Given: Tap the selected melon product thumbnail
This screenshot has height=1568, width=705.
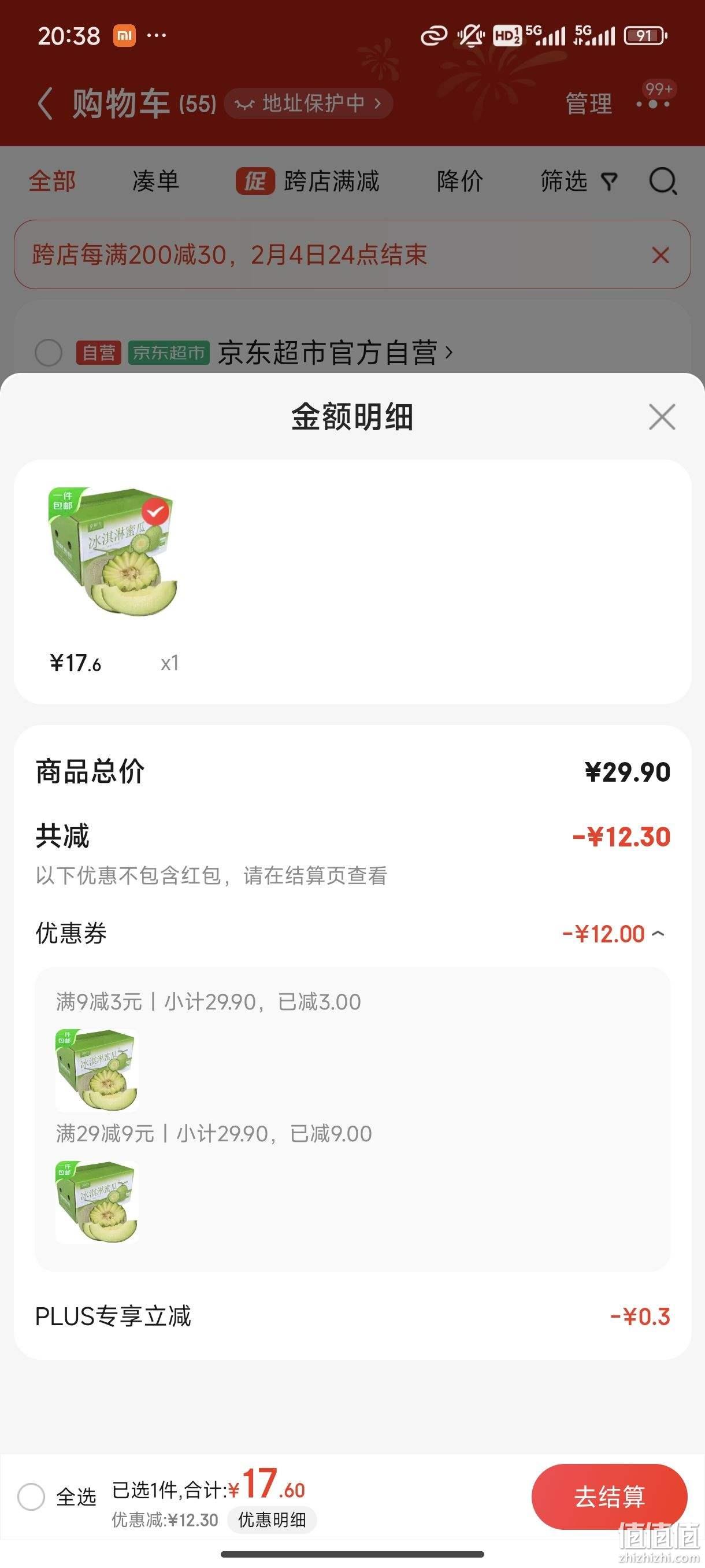Looking at the screenshot, I should 113,552.
